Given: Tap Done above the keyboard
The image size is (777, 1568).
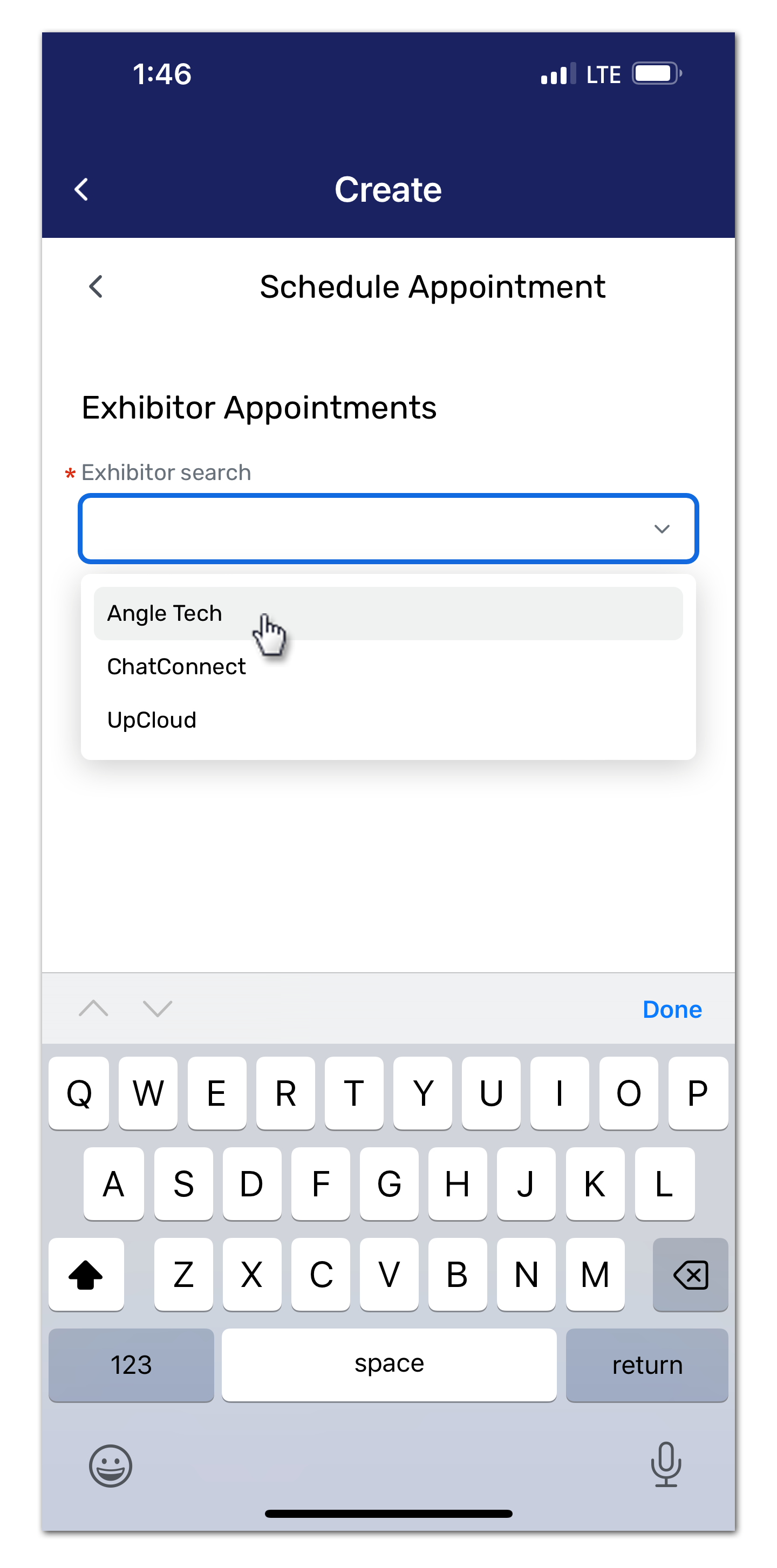Looking at the screenshot, I should (672, 1009).
